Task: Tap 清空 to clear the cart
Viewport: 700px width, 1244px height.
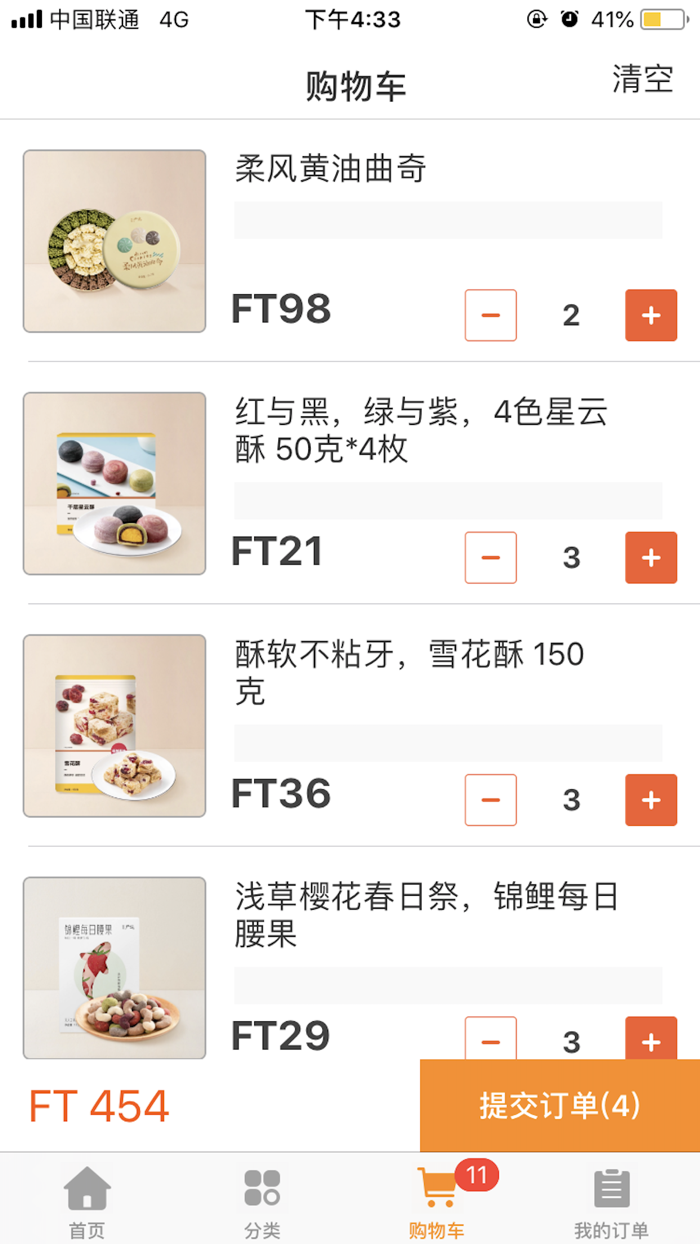Action: (643, 79)
